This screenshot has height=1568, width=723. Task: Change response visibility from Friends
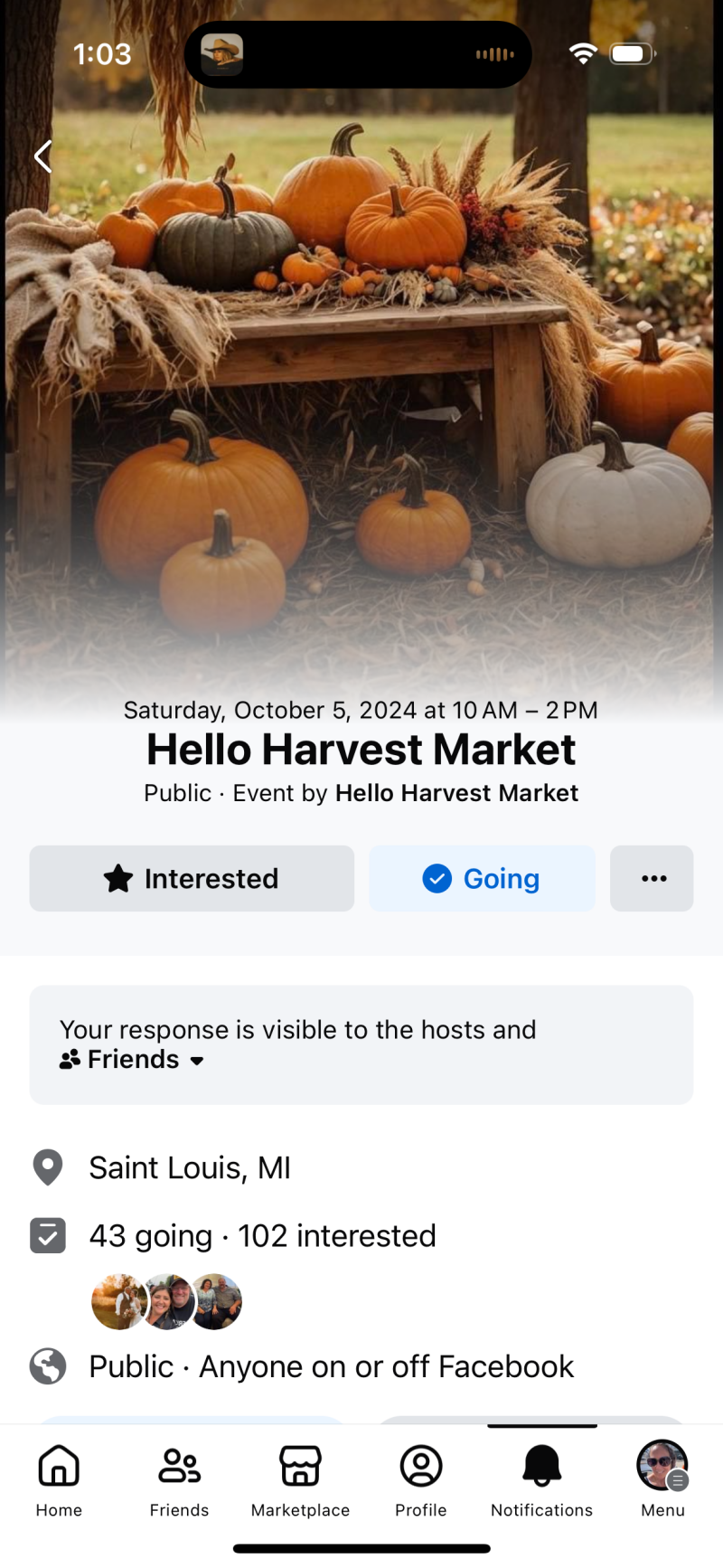pyautogui.click(x=133, y=1059)
